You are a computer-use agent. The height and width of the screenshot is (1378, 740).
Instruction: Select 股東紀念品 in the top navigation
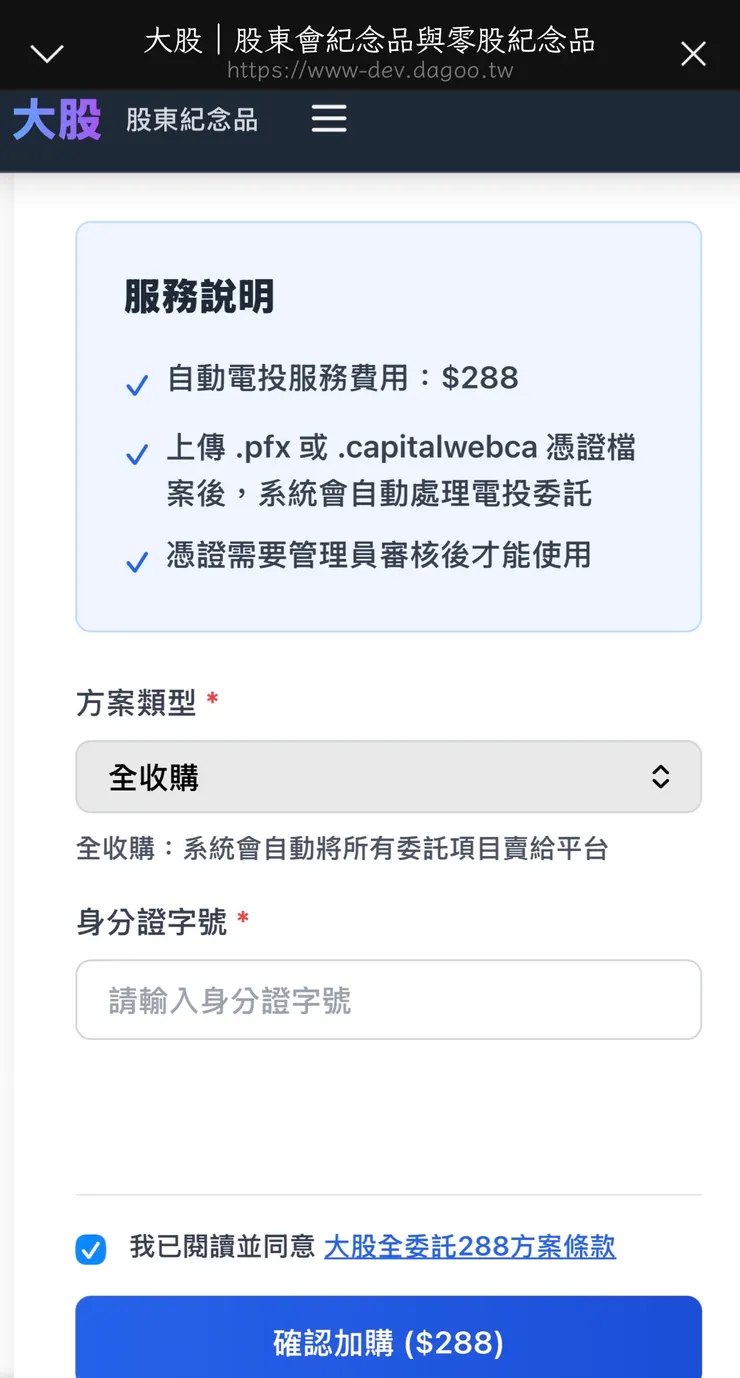click(193, 120)
